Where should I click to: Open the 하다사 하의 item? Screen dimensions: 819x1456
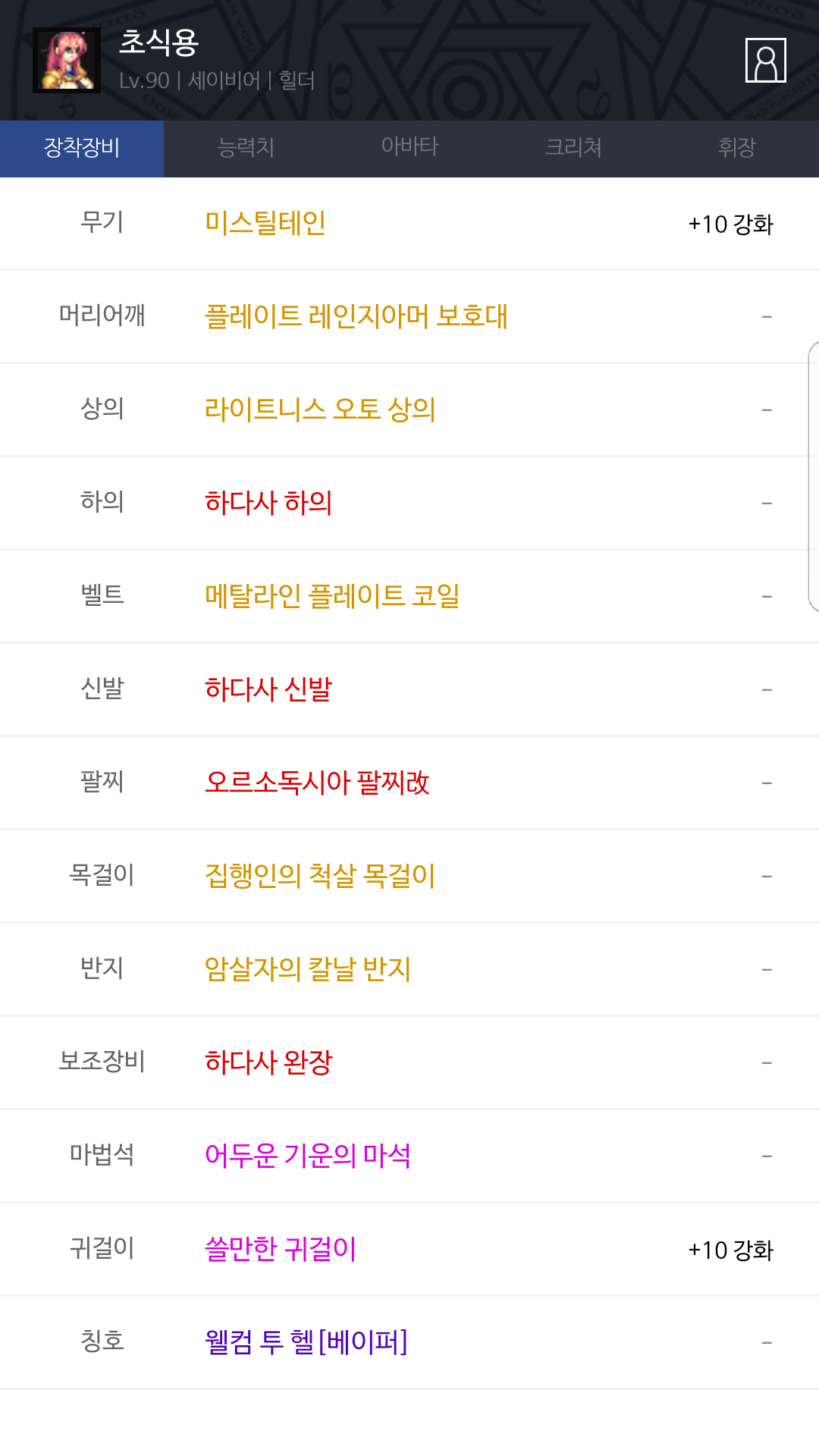(x=268, y=504)
